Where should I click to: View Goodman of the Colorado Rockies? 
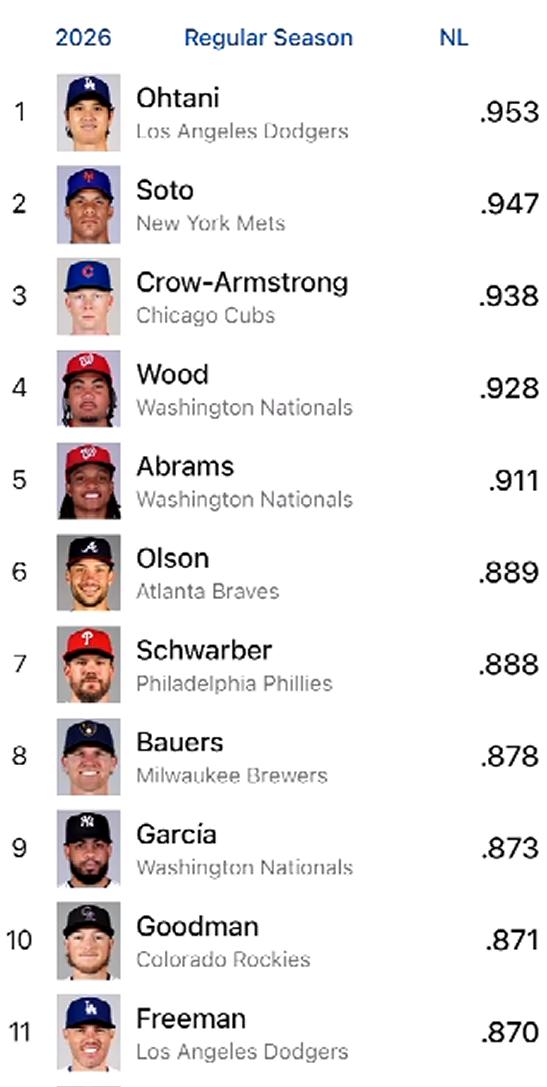point(273,941)
